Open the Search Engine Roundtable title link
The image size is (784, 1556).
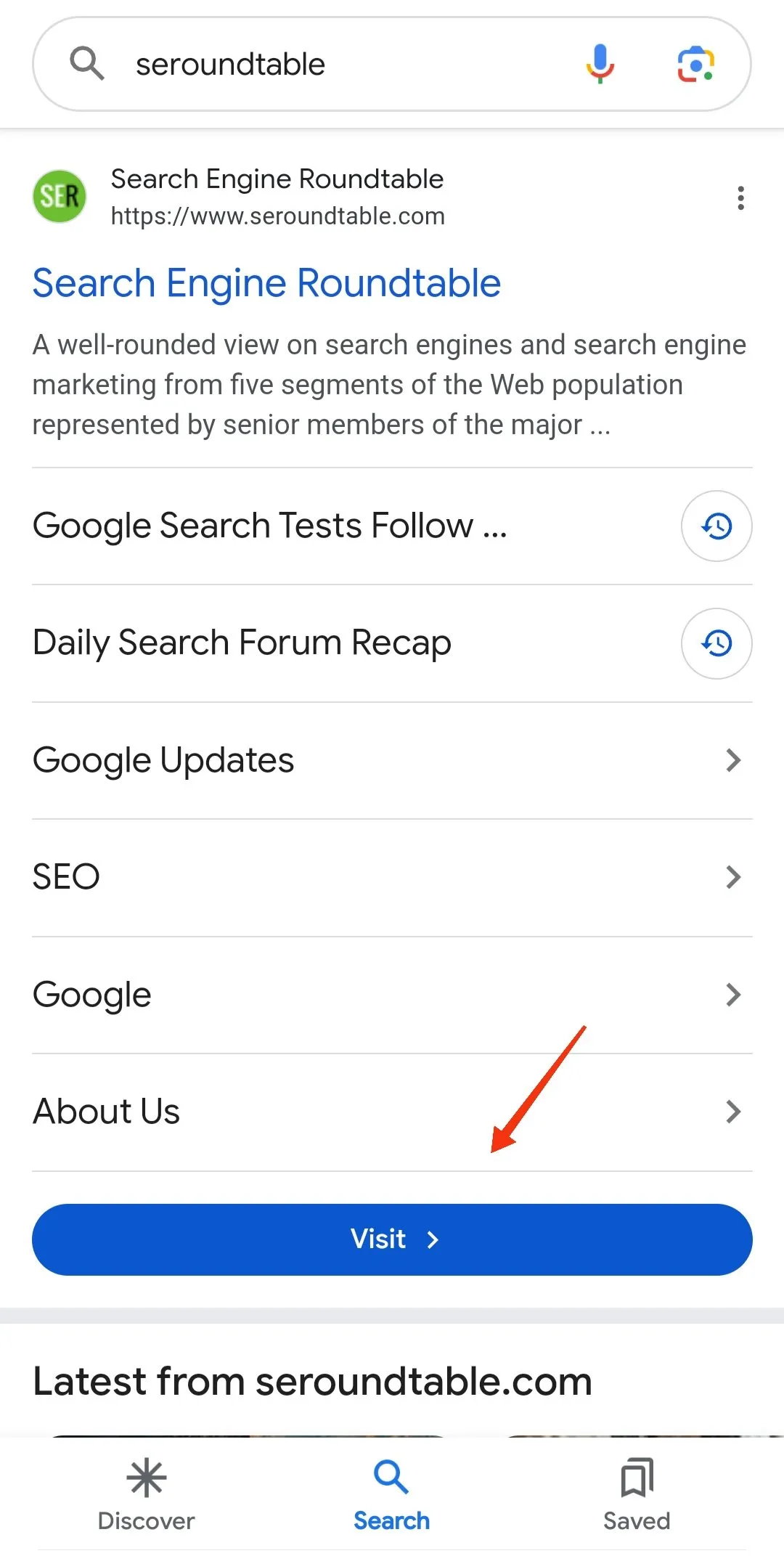[x=266, y=283]
